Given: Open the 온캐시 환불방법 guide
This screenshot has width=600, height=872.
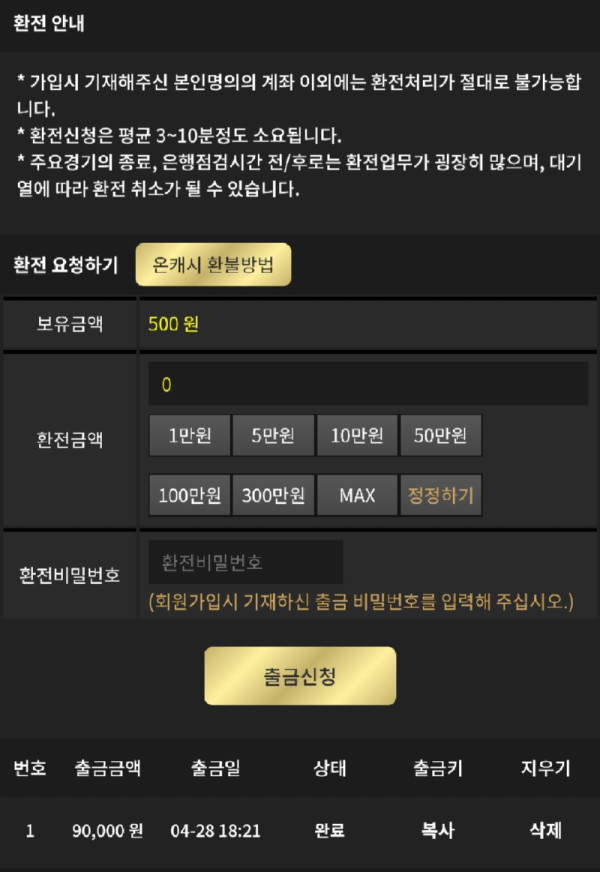Looking at the screenshot, I should tap(213, 265).
